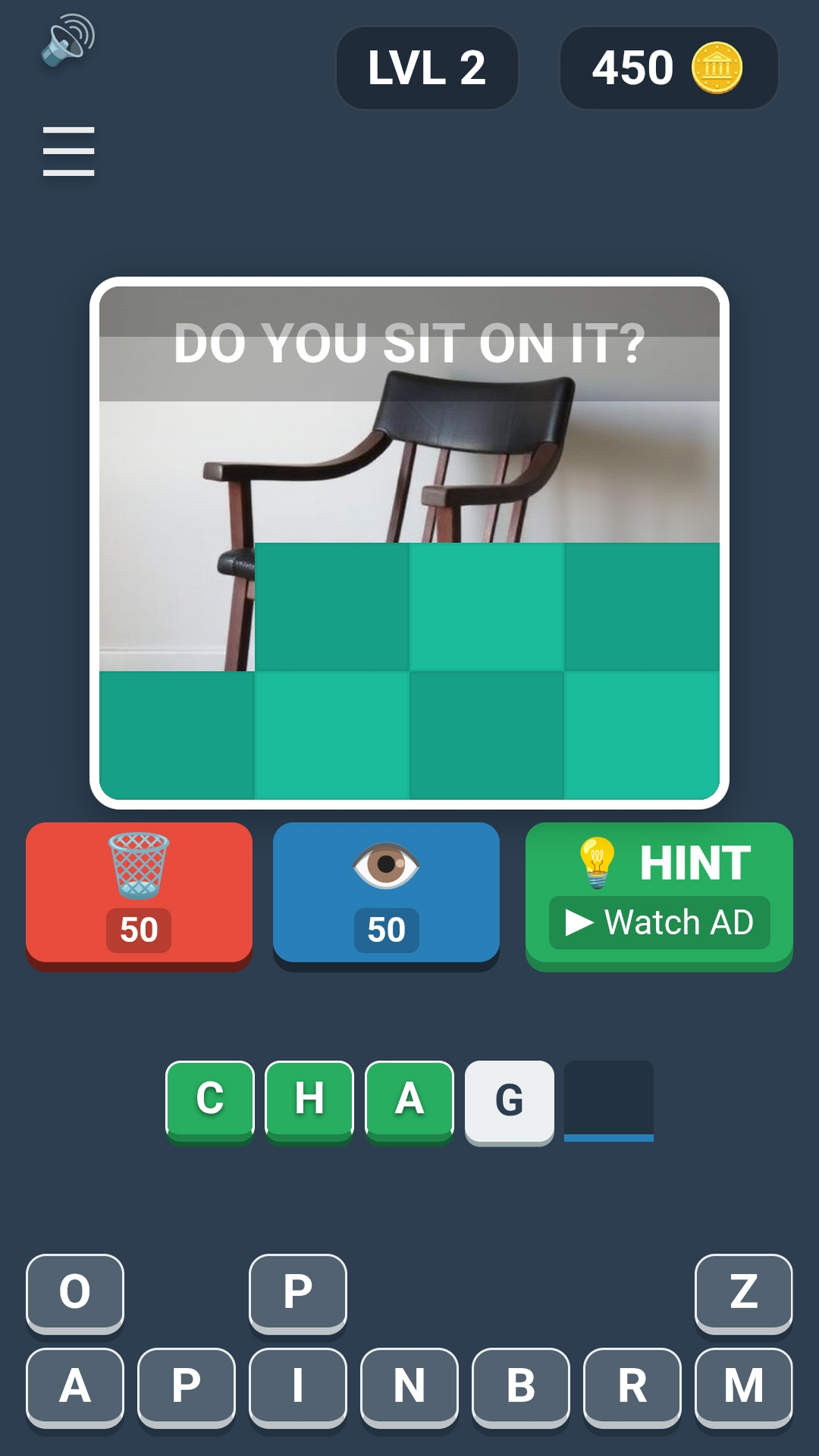Select the letter R tile
The height and width of the screenshot is (1456, 819).
(x=632, y=1385)
